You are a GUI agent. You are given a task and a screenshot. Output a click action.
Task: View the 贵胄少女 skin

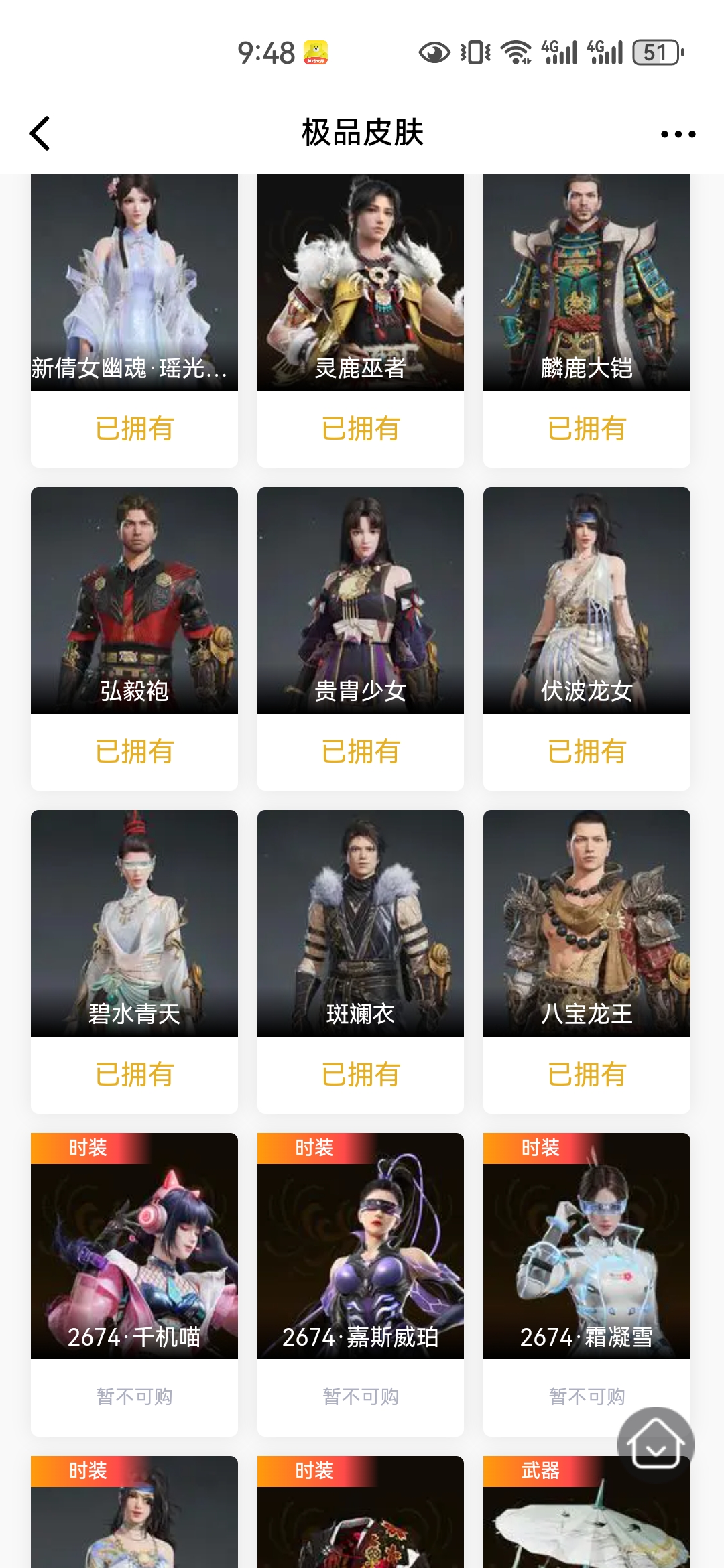click(x=361, y=600)
